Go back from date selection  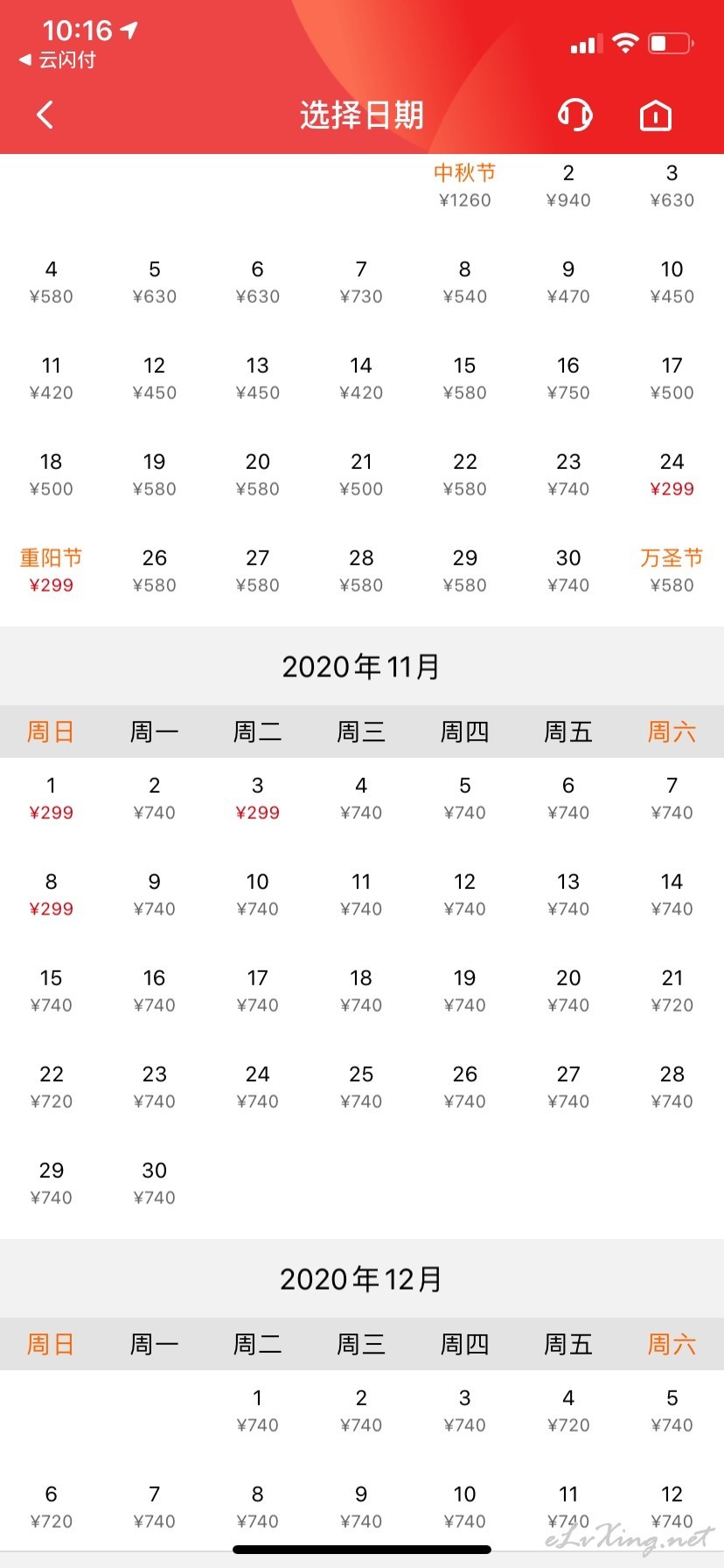(45, 115)
